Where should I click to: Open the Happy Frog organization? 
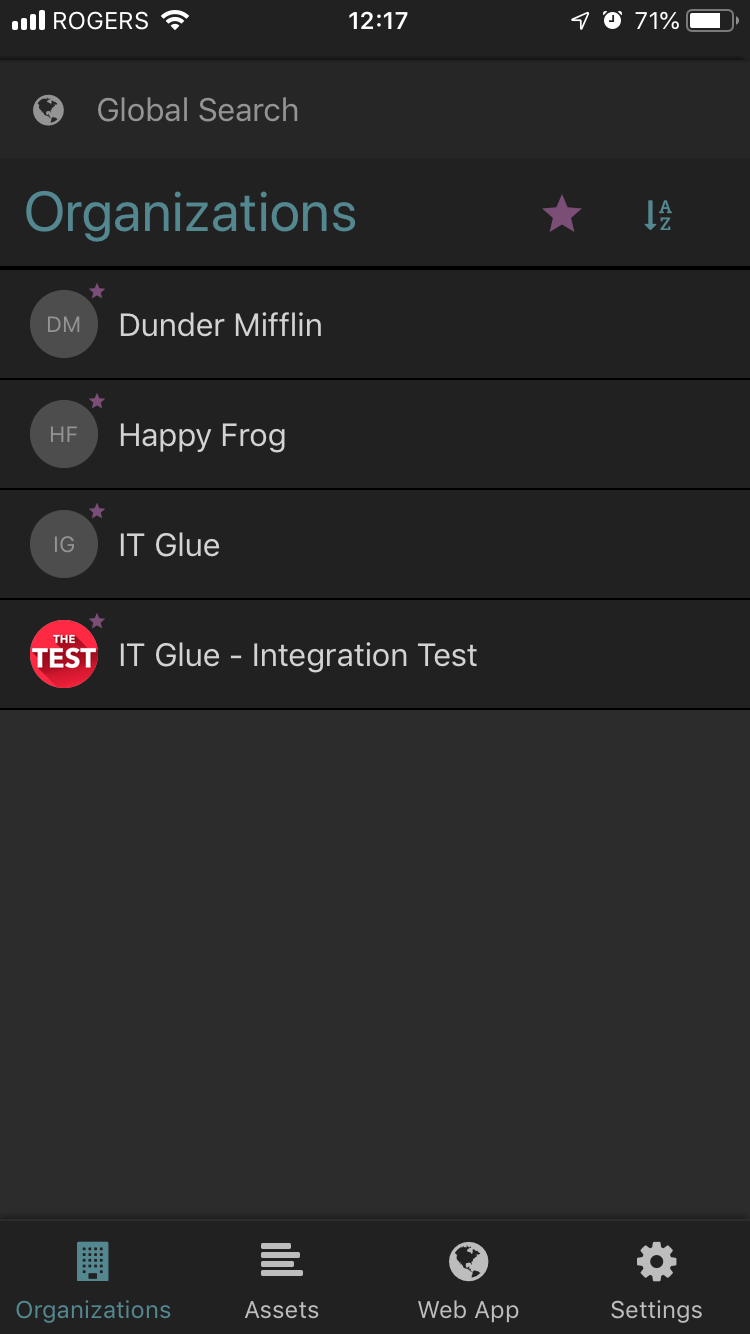point(202,435)
